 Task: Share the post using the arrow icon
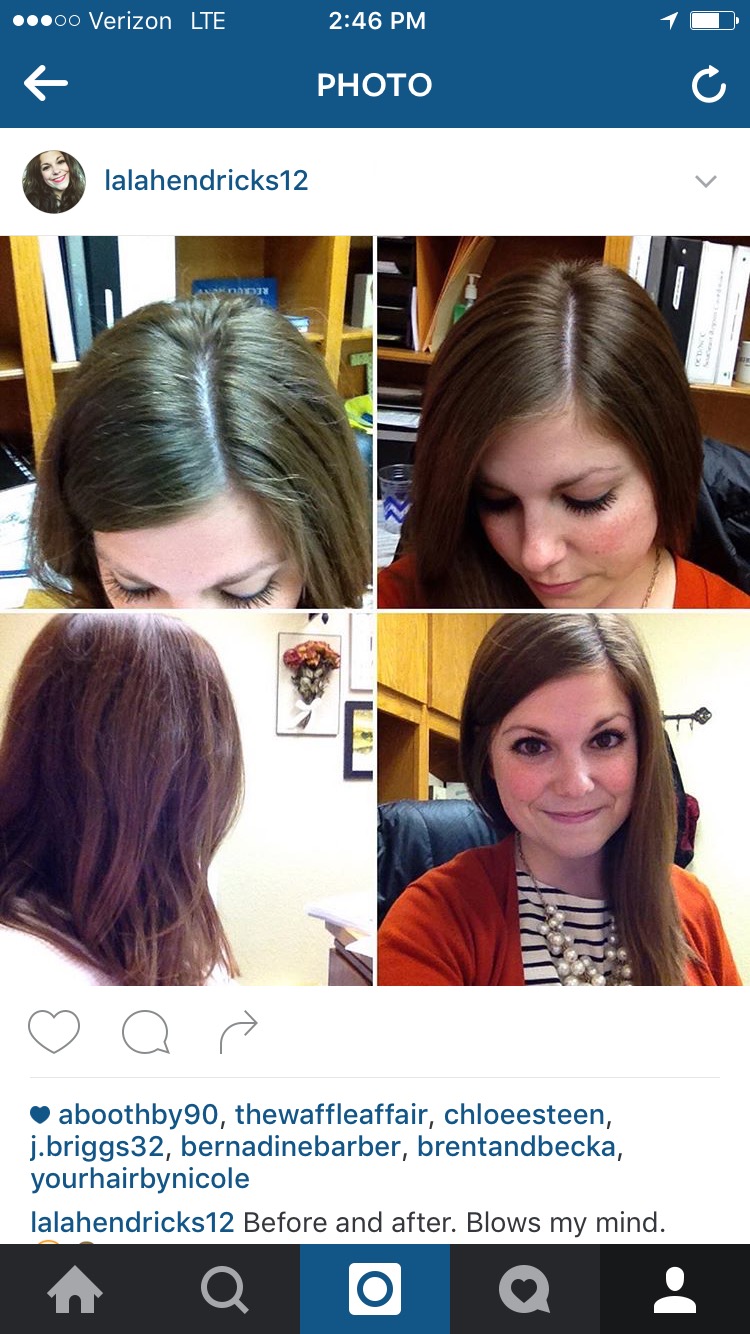pyautogui.click(x=238, y=1032)
